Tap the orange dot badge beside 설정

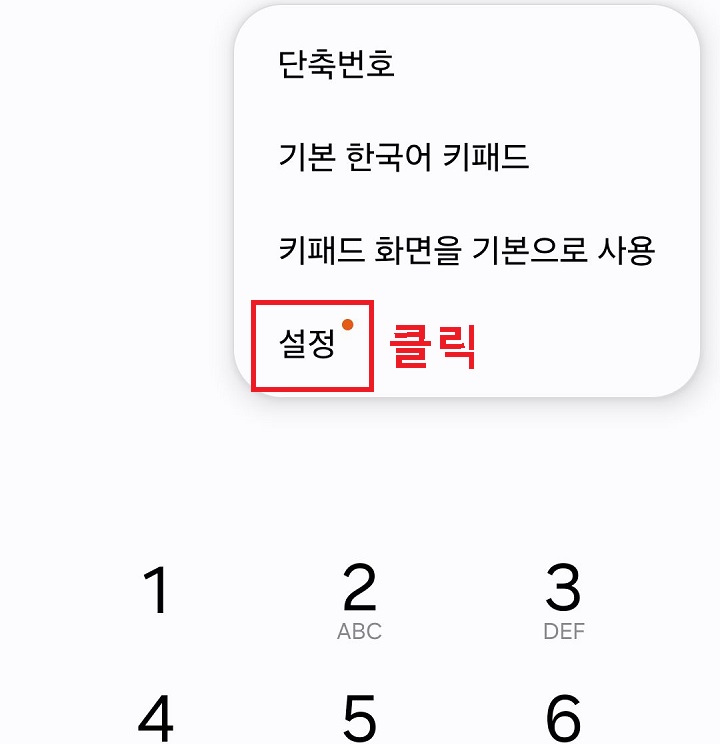[x=349, y=323]
